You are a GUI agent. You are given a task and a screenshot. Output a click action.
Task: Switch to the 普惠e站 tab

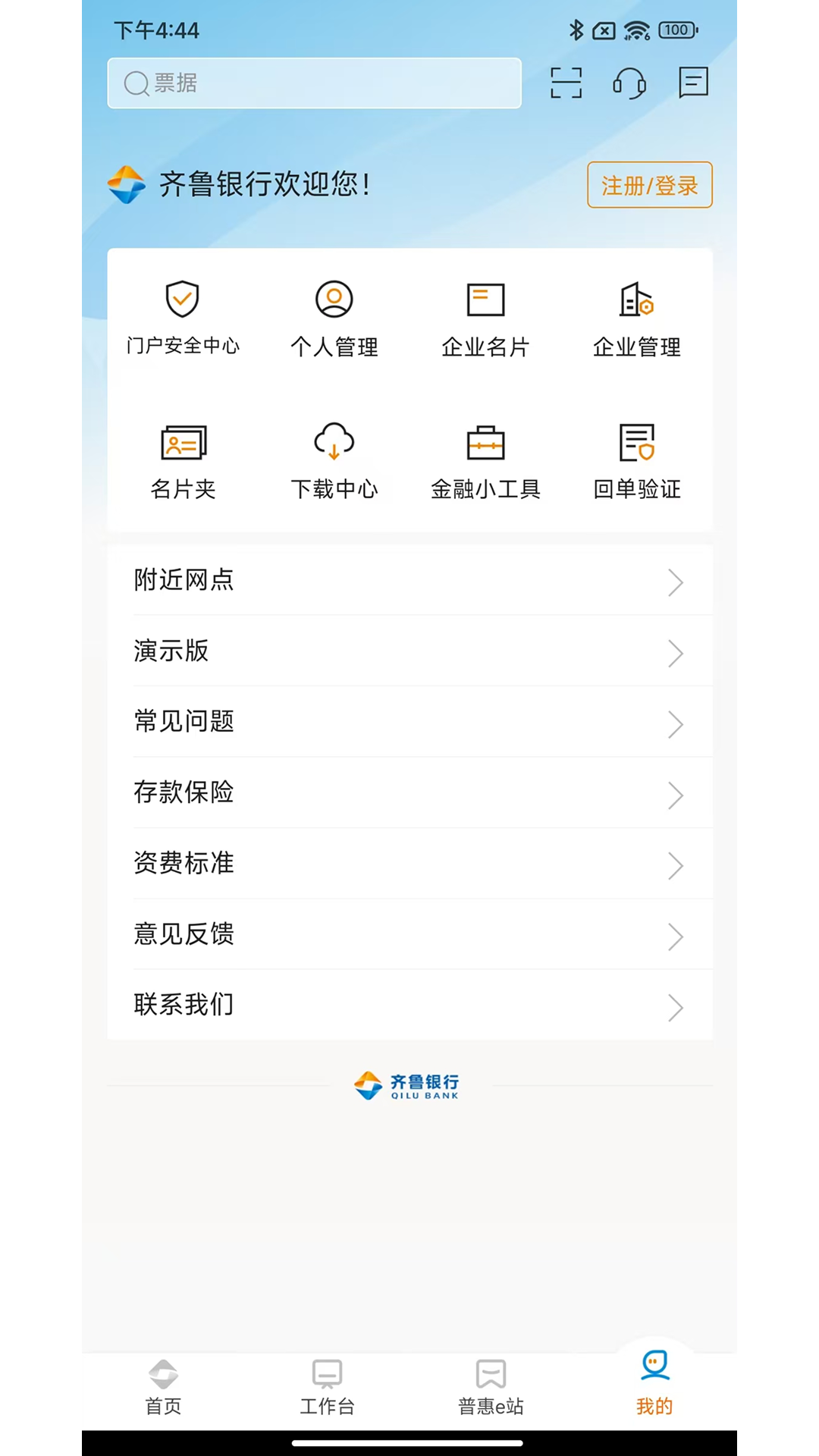(491, 1388)
